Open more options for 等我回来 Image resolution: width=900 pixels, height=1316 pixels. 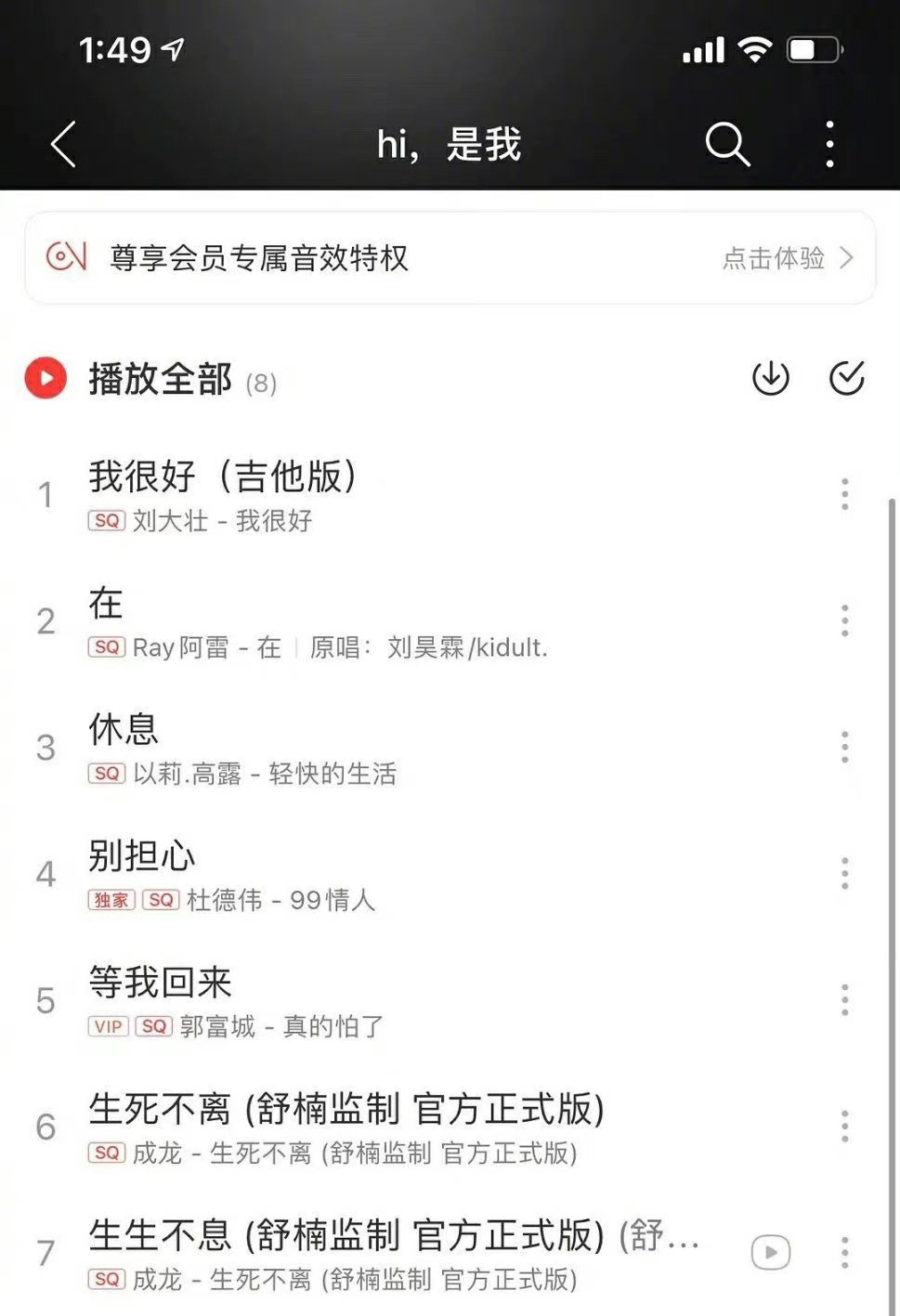844,999
